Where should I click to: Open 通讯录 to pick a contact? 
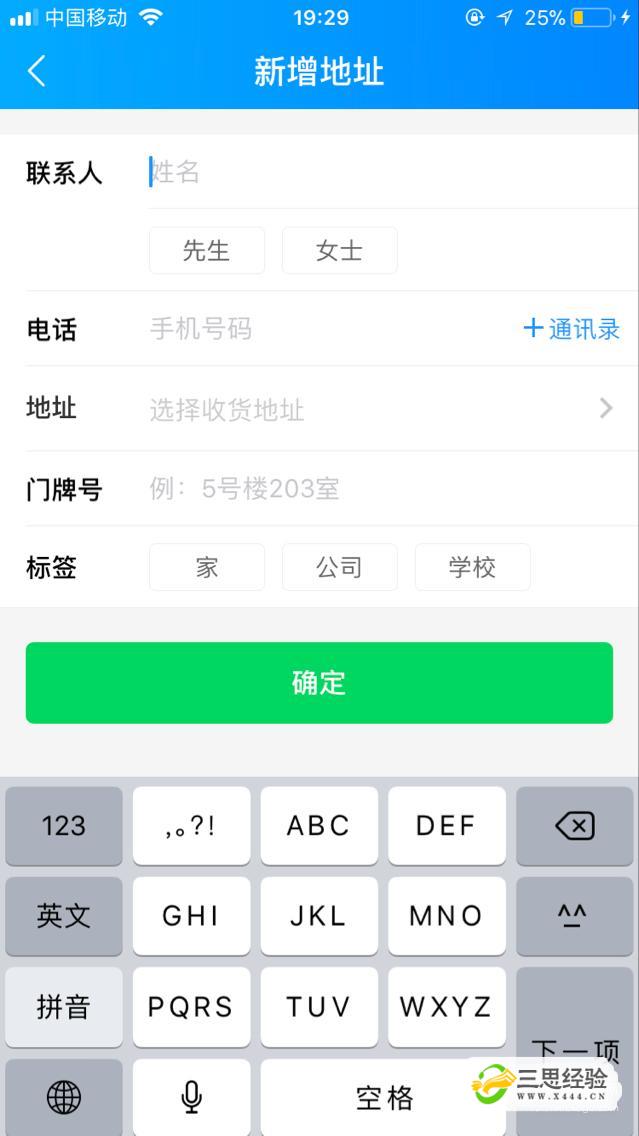(572, 329)
